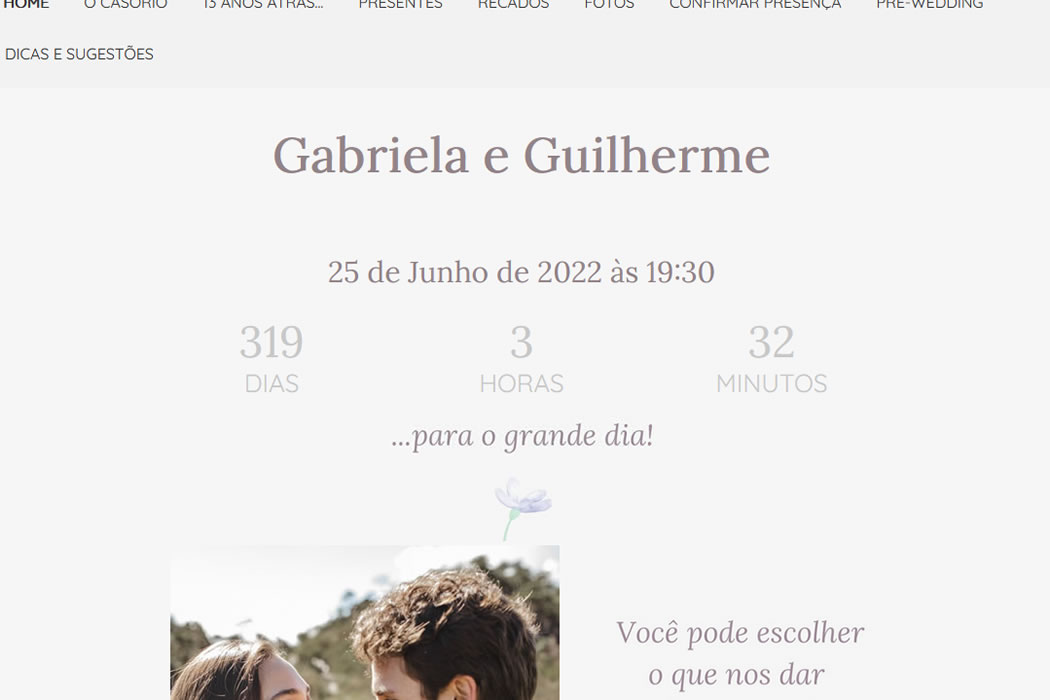This screenshot has height=700, width=1050.
Task: Open the 13 Anos Atrás page
Action: point(263,5)
